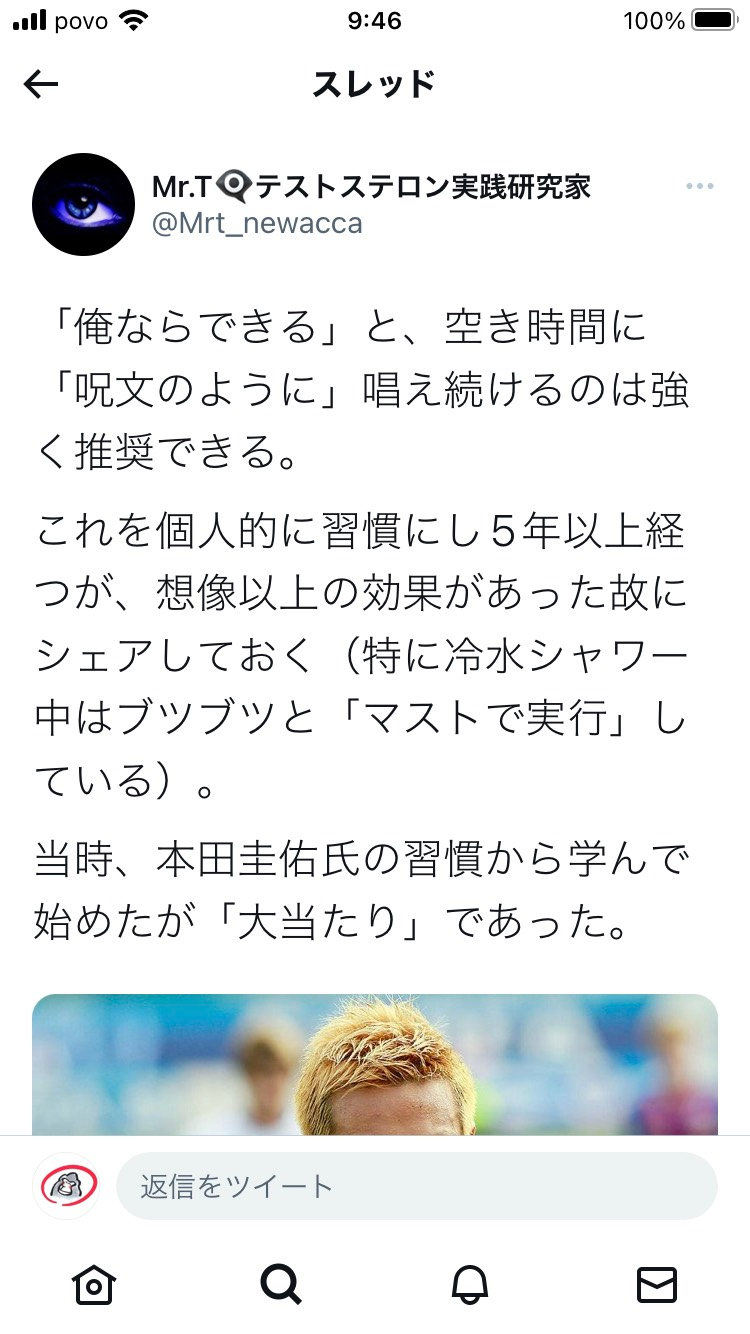Switch to the Home tab
Viewport: 750px width, 1334px height.
(x=93, y=1284)
